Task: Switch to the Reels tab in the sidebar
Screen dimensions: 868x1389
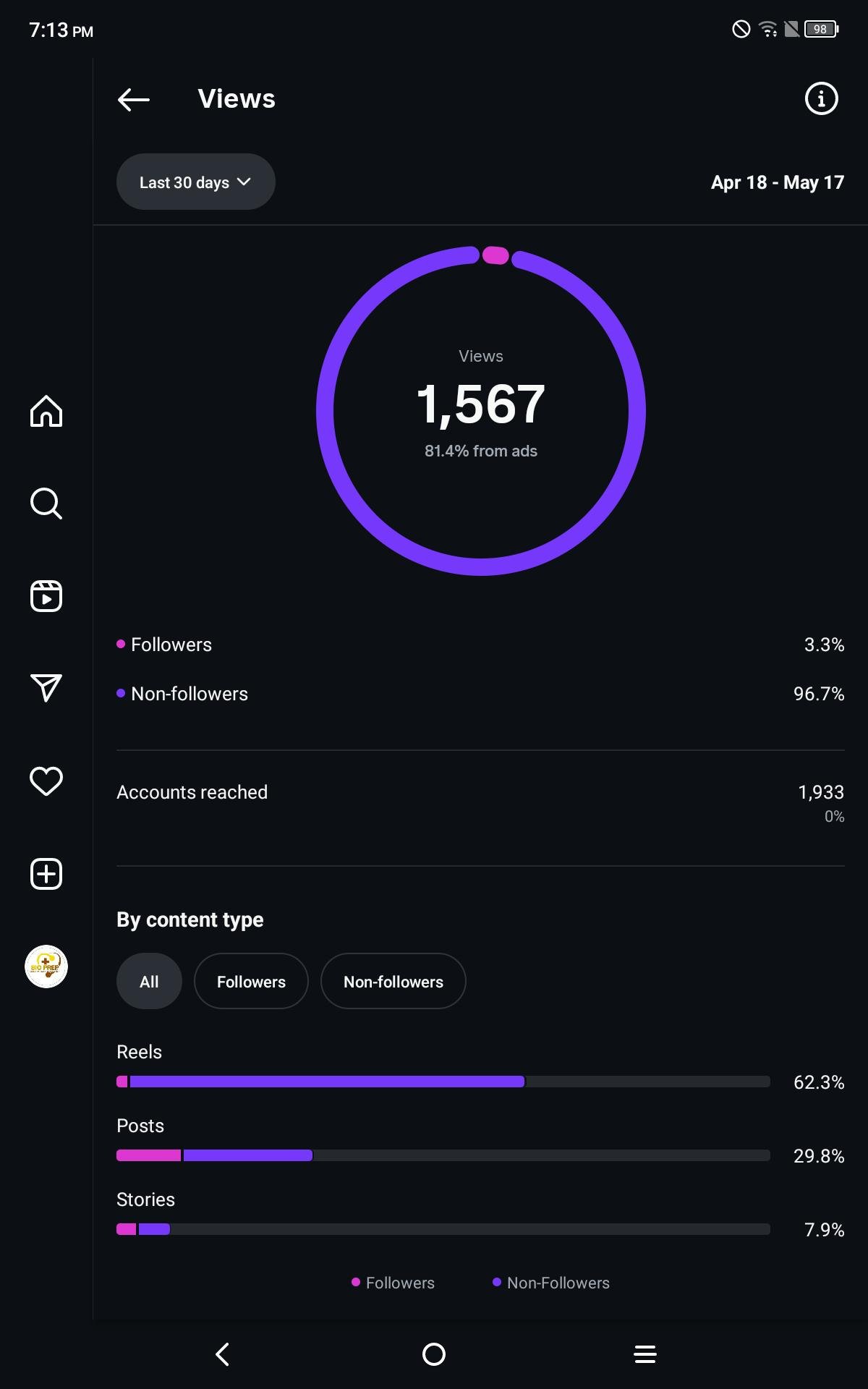Action: [x=46, y=596]
